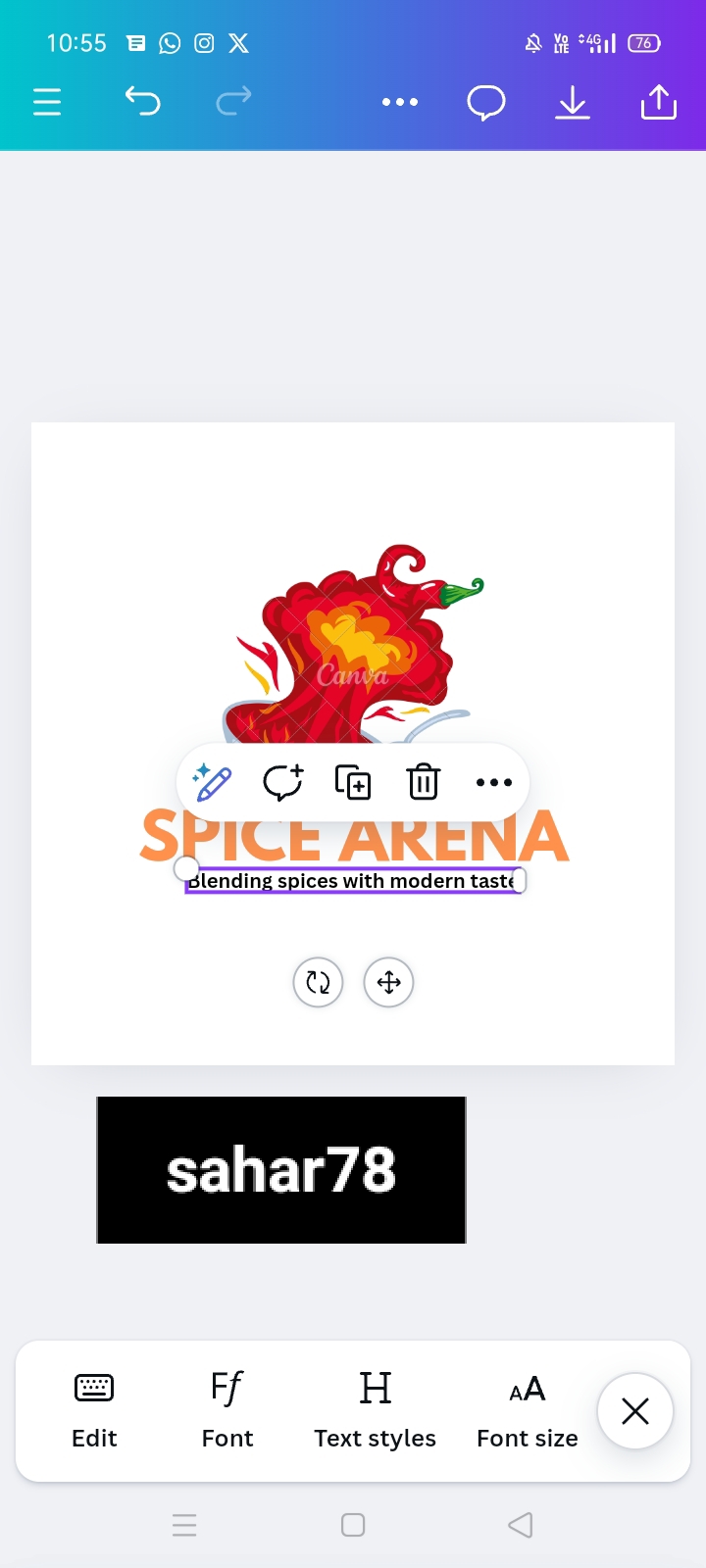The image size is (706, 1568).
Task: Open the Font picker
Action: tap(227, 1411)
